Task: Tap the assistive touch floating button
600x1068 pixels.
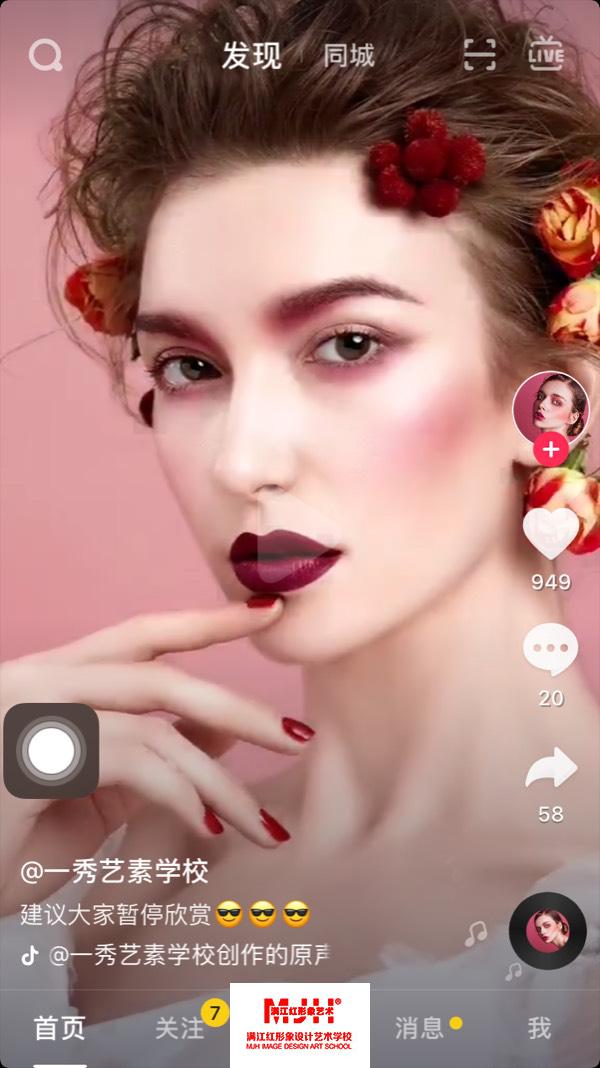Action: tap(51, 750)
